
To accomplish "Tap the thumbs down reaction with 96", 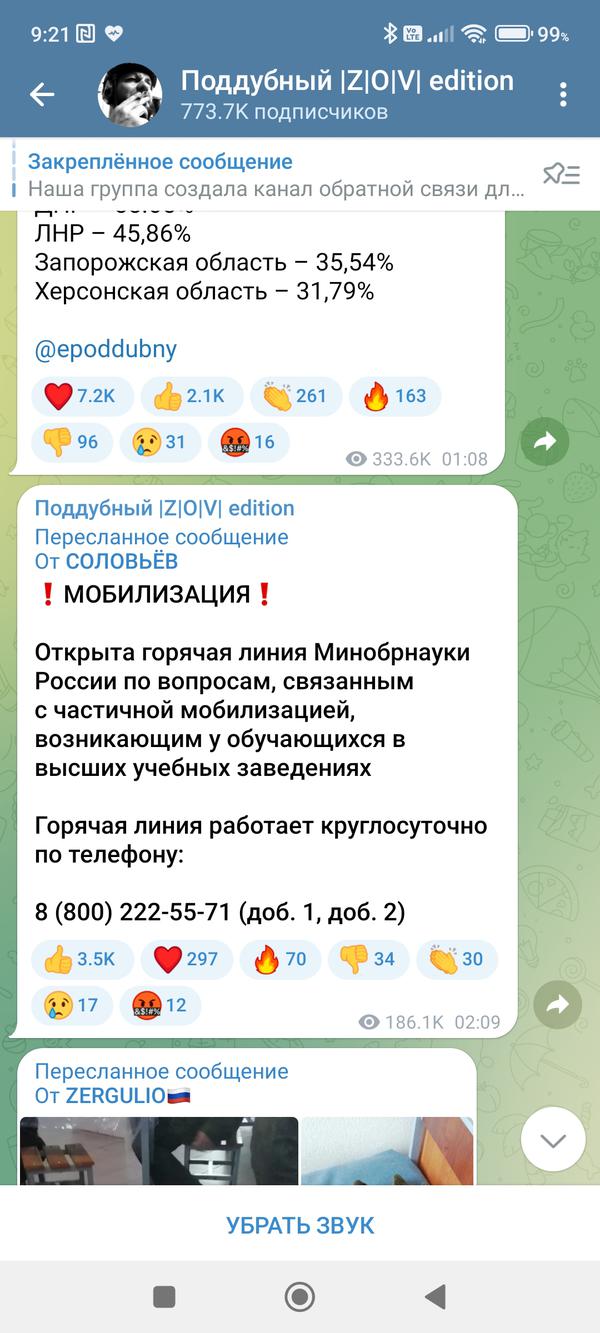I will tap(70, 442).
